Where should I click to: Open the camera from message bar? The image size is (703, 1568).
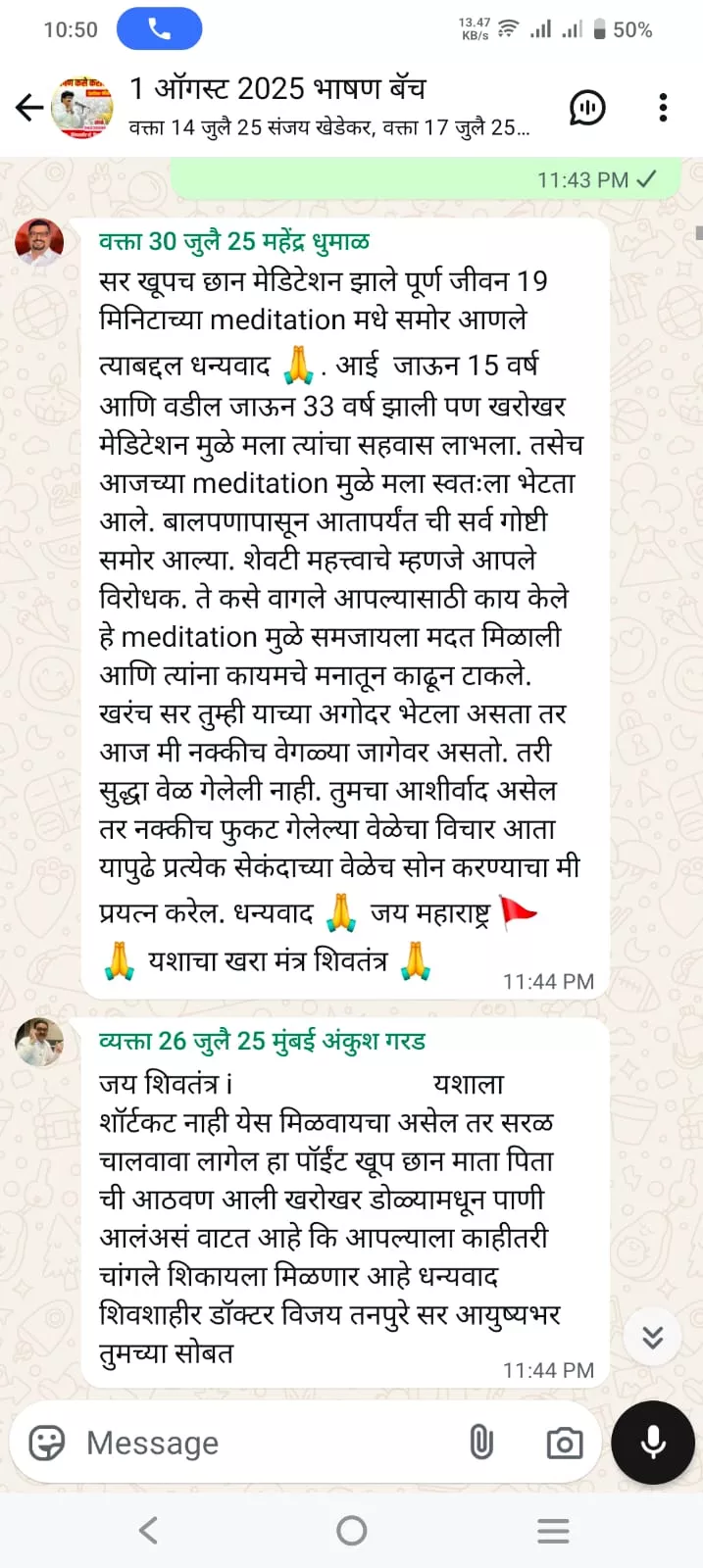pos(565,1443)
